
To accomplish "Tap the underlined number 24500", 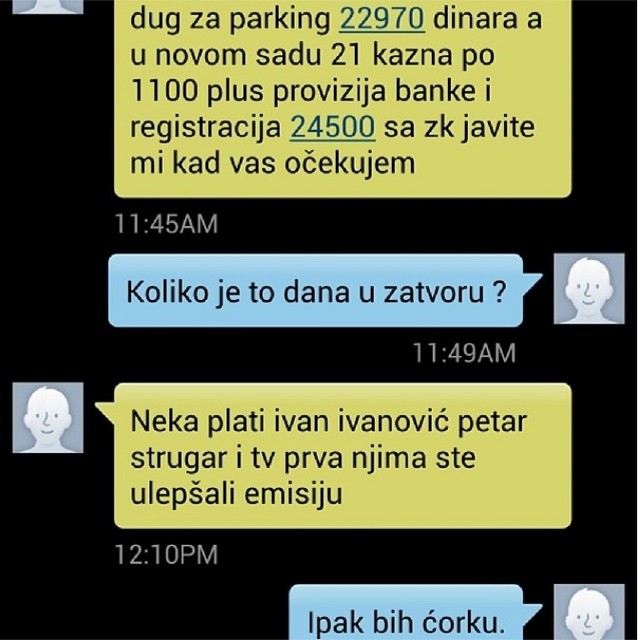I will coord(332,127).
